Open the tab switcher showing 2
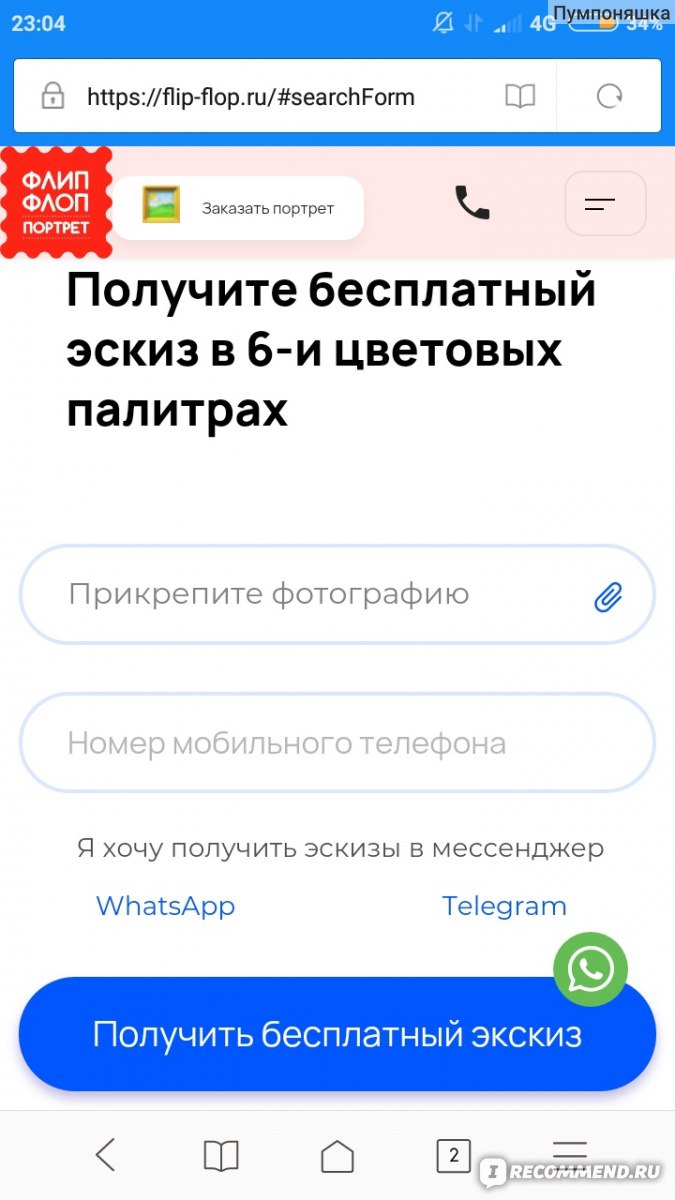 click(453, 1156)
